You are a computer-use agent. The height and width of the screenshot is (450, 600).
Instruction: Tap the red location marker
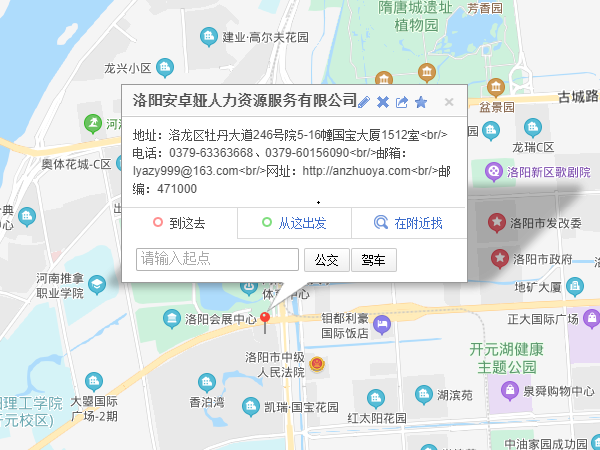click(x=265, y=320)
